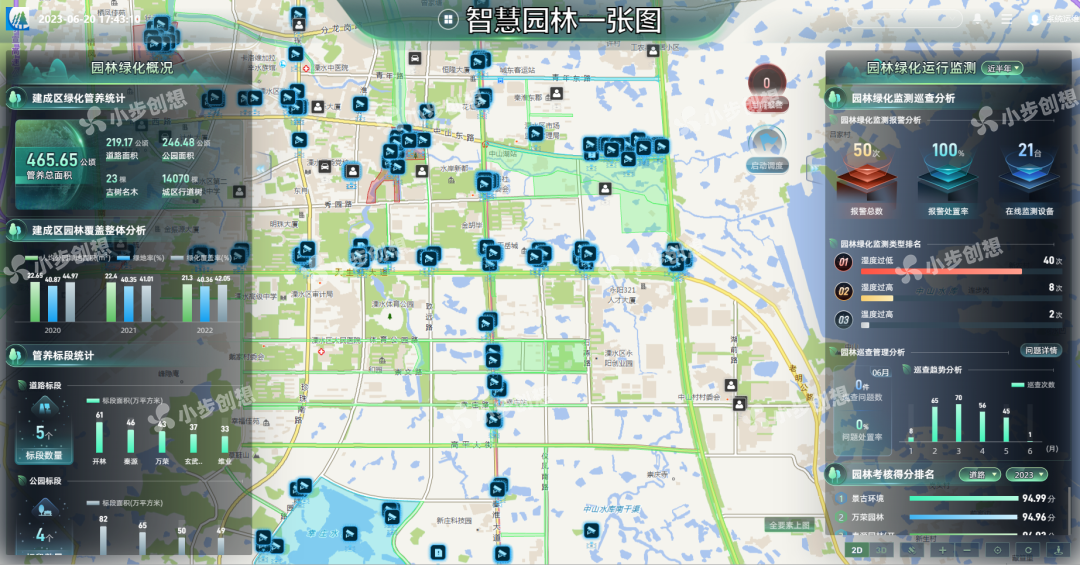Open the red alert counter button
1080x565 pixels.
(x=767, y=88)
